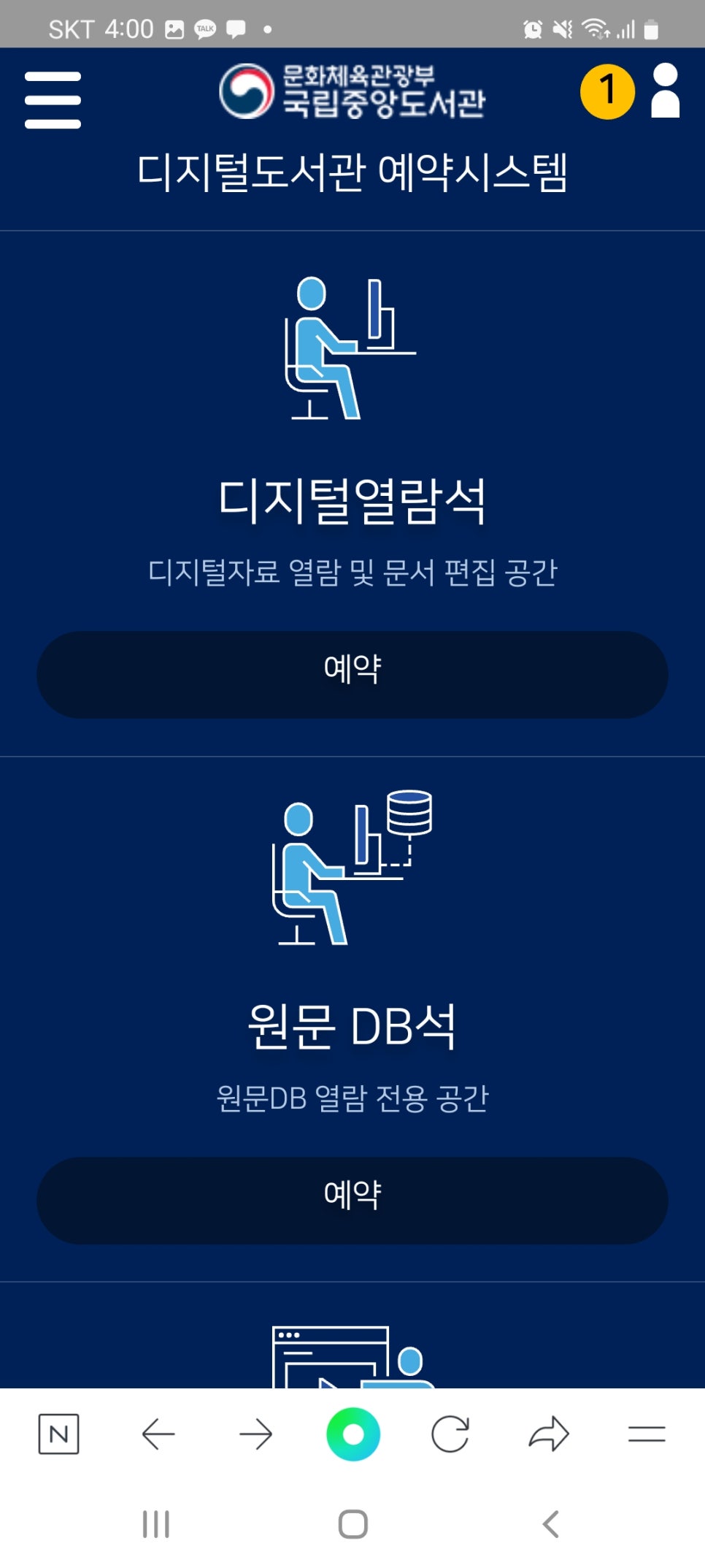Open the user profile icon
The width and height of the screenshot is (705, 1568).
pyautogui.click(x=665, y=91)
